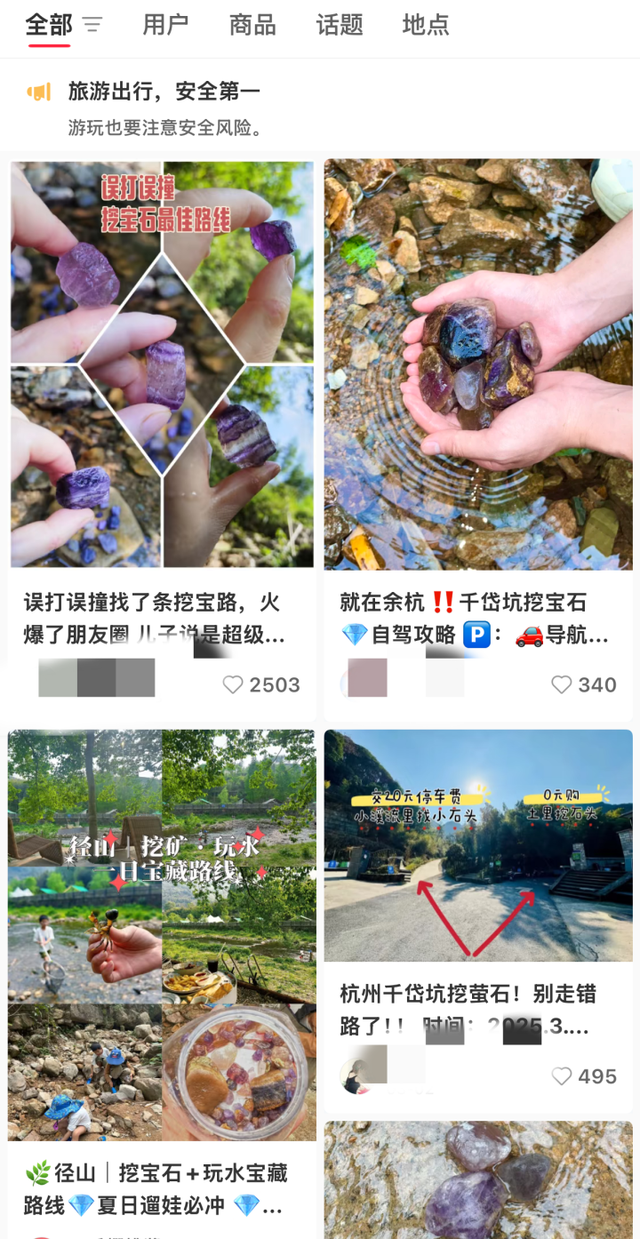The width and height of the screenshot is (640, 1239).
Task: Like the post with 2503 likes
Action: [x=234, y=685]
